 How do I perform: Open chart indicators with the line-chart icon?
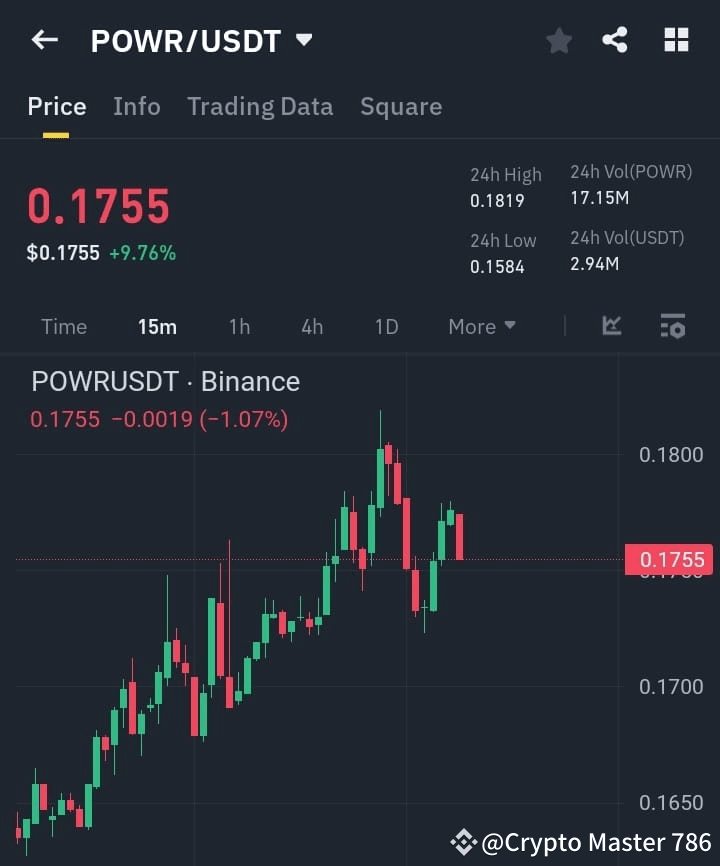pos(611,326)
